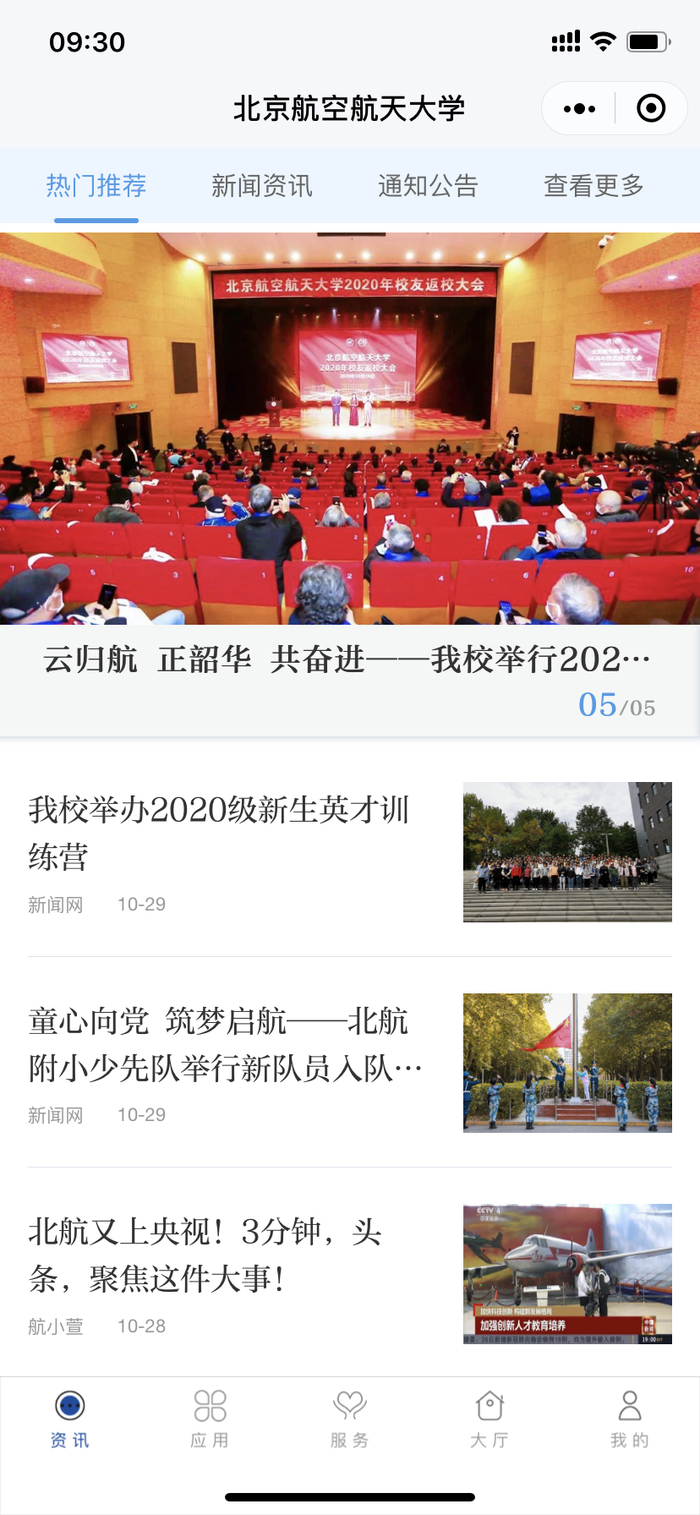This screenshot has width=700, height=1515.
Task: Tap the 资讯 tab in bottom bar
Action: tap(70, 1418)
